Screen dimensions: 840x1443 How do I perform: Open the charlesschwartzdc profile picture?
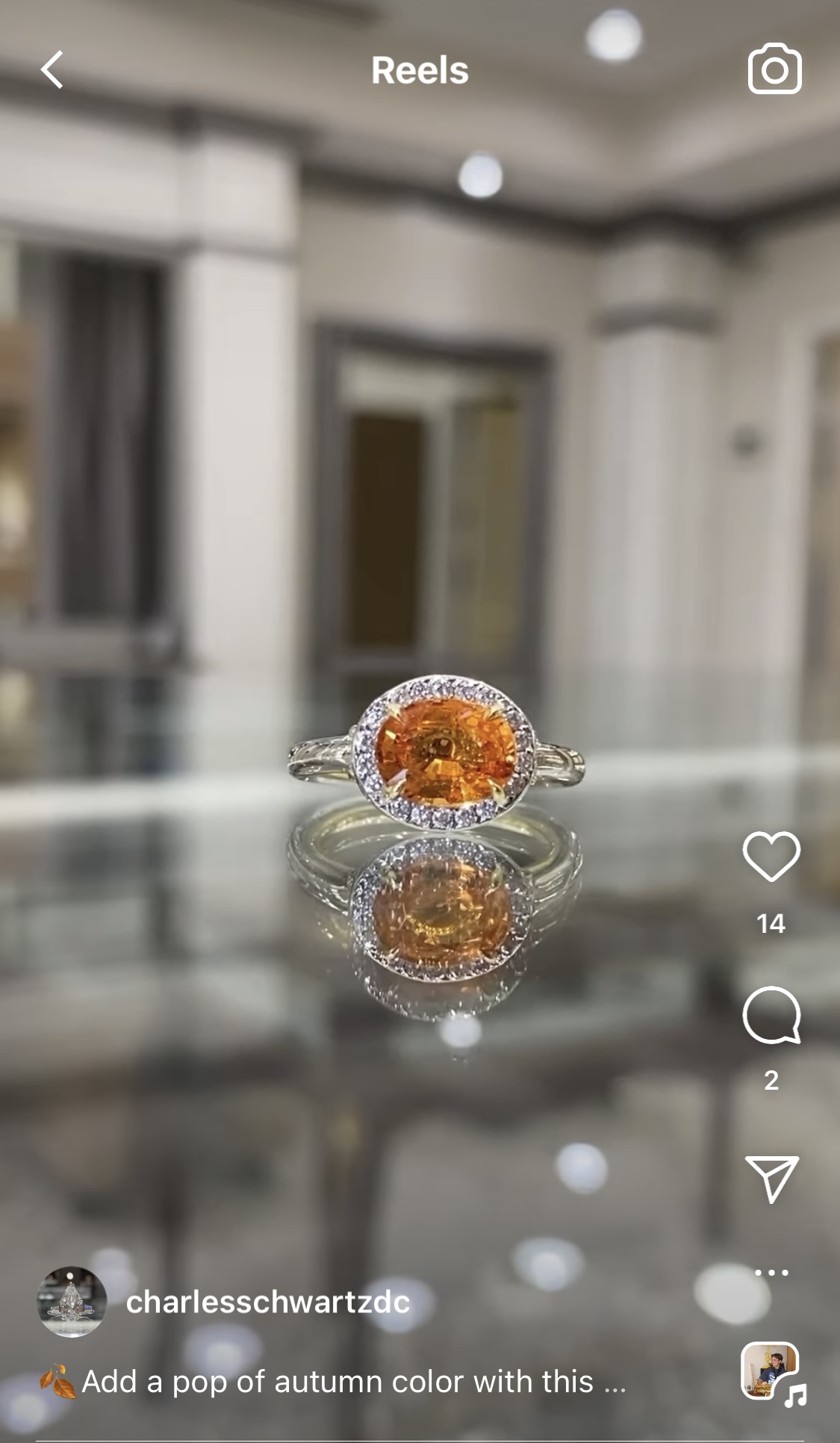click(x=72, y=1302)
